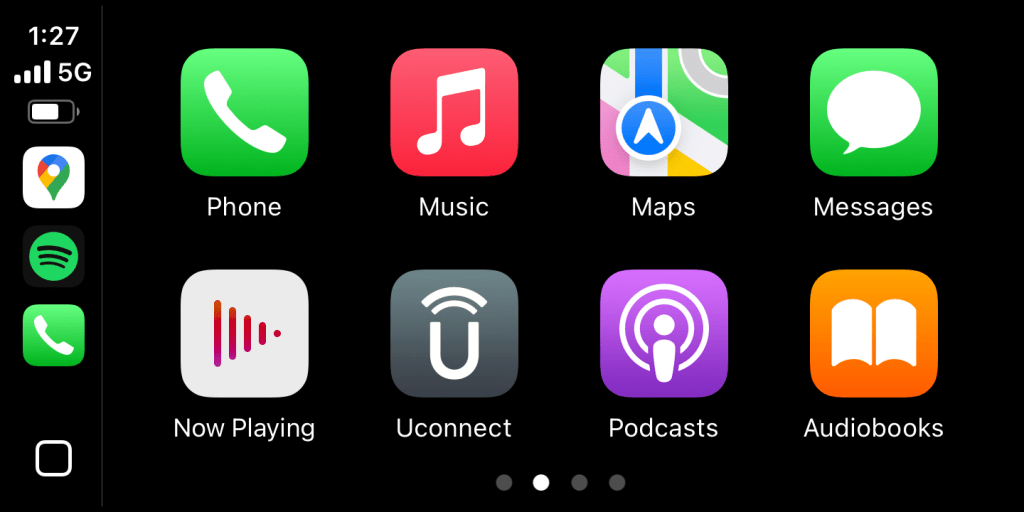This screenshot has height=512, width=1024.
Task: Jump to the third page dot
Action: (x=579, y=483)
